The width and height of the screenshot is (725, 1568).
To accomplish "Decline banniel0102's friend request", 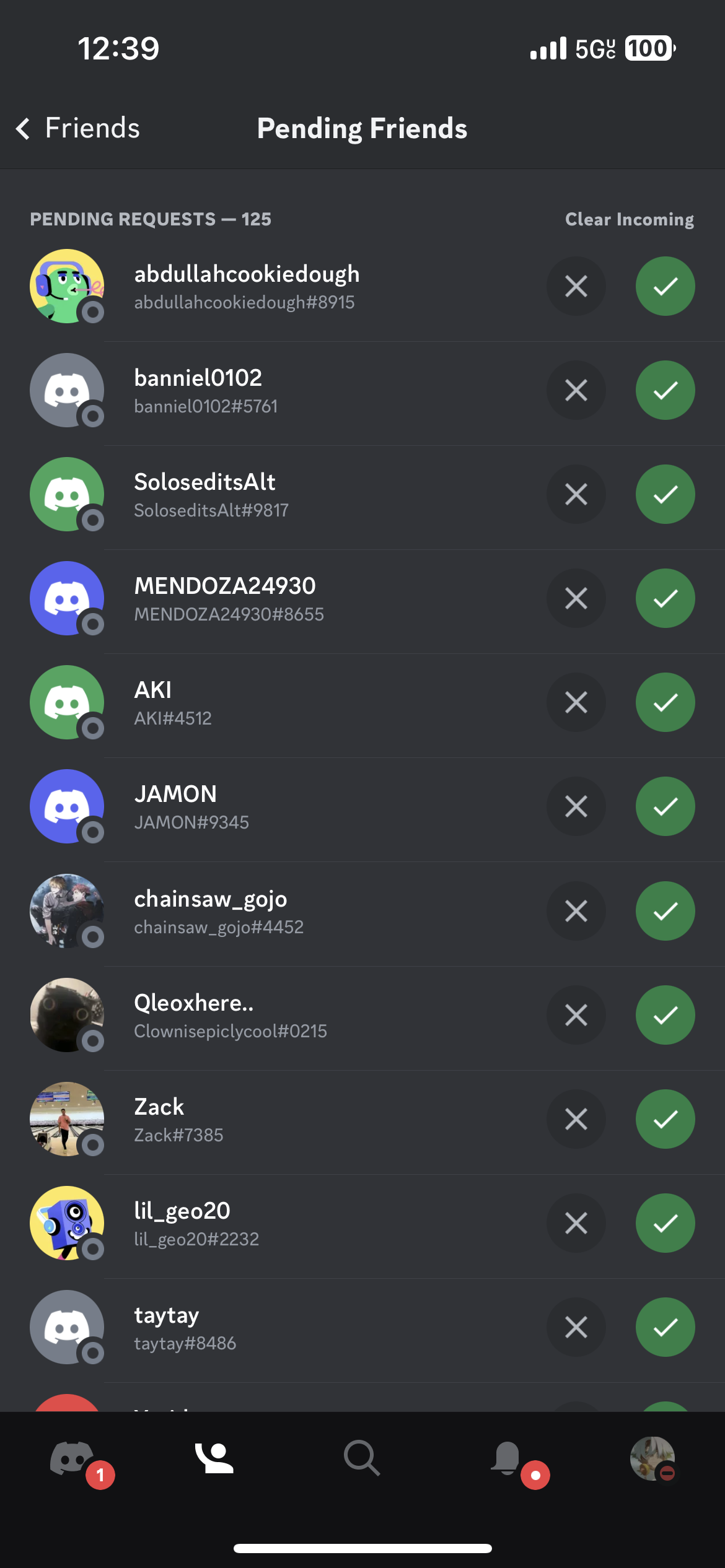I will click(576, 390).
